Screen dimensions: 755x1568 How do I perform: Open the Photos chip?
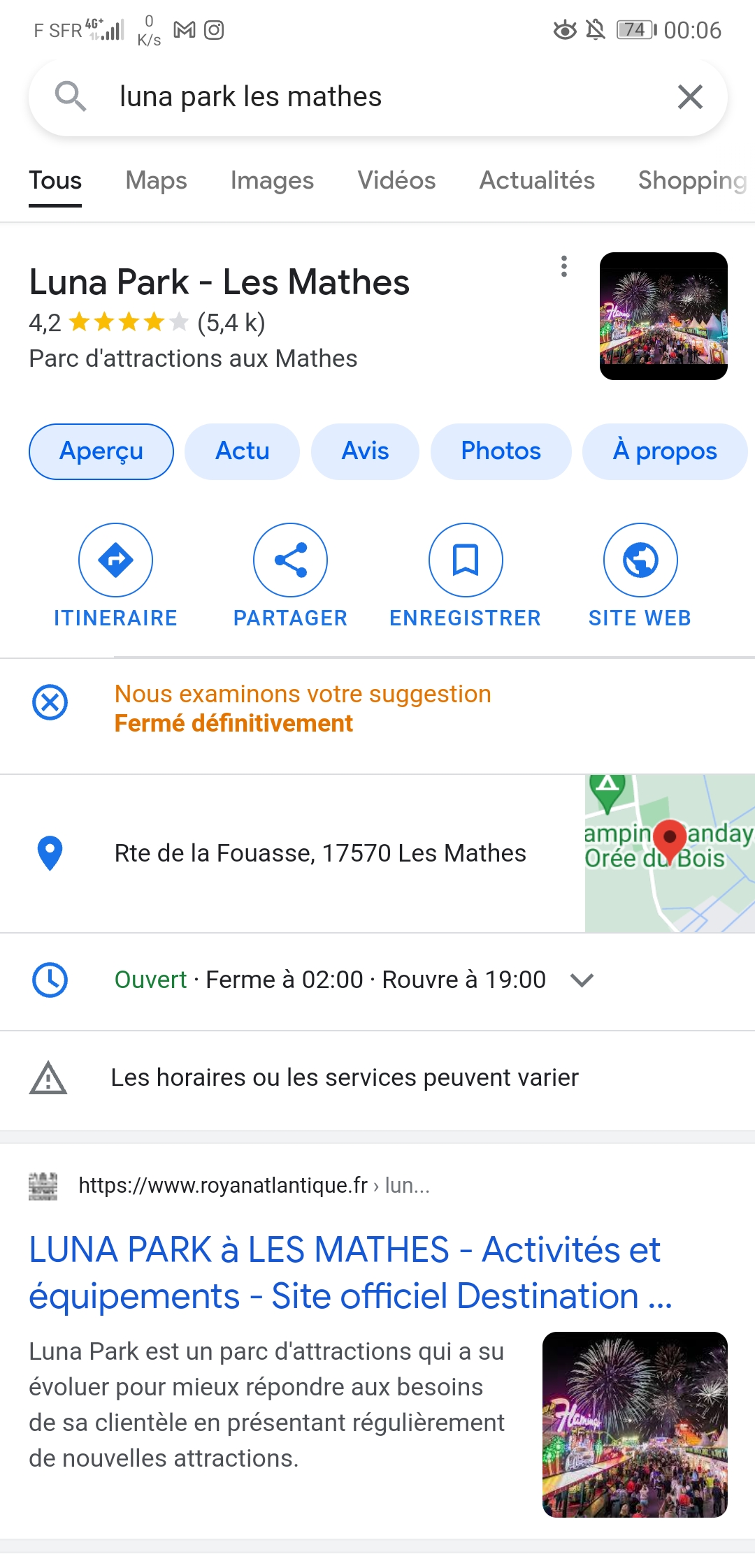[501, 451]
